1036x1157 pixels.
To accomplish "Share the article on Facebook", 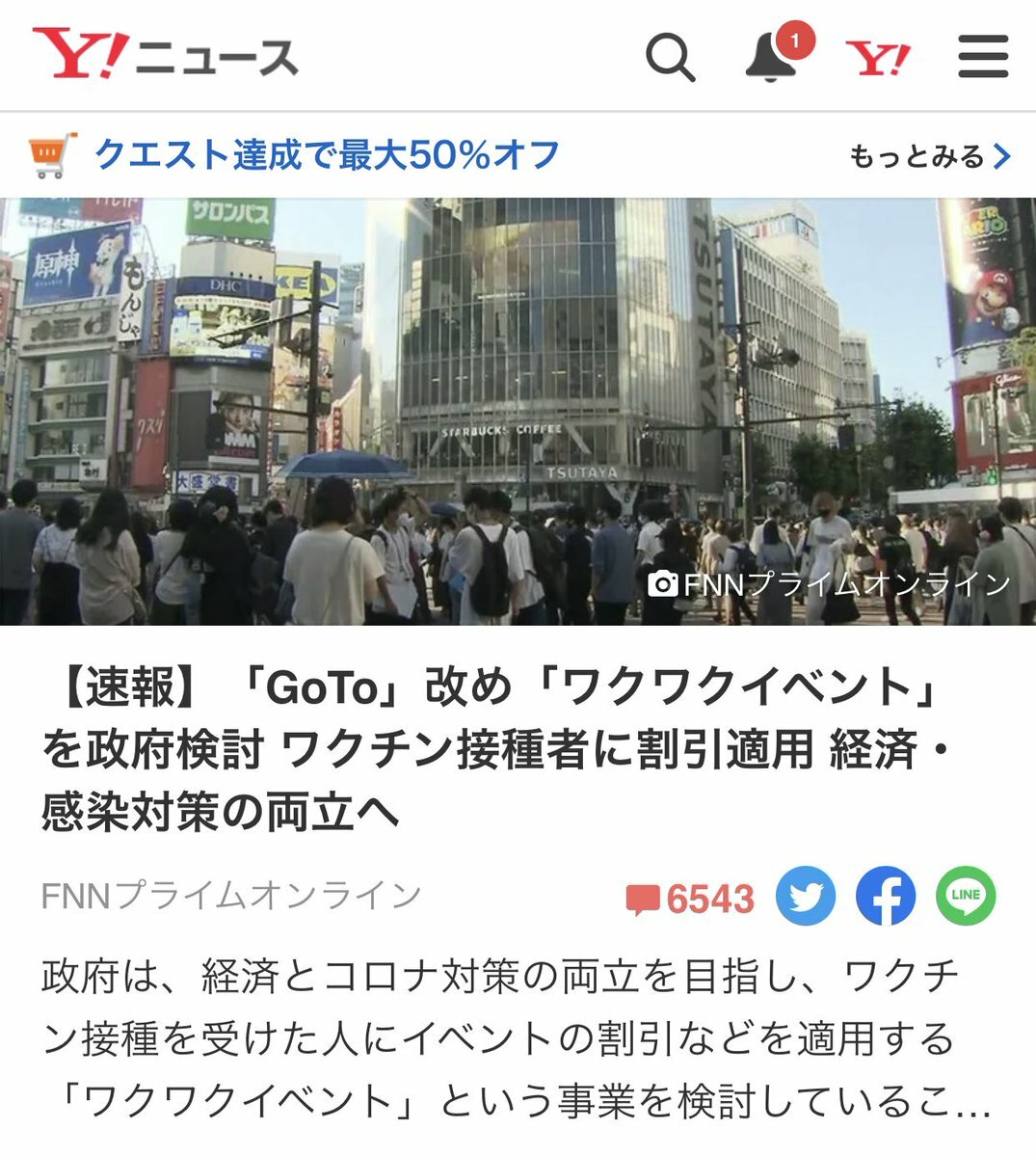I will (x=886, y=897).
